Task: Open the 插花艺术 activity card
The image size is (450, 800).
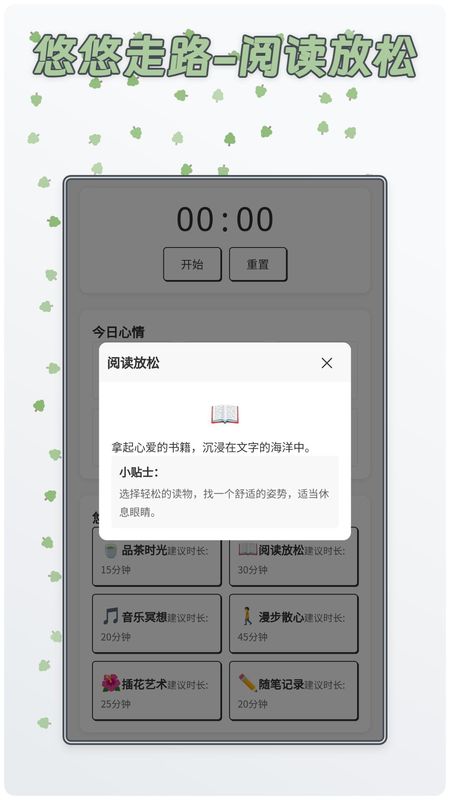Action: [x=157, y=691]
